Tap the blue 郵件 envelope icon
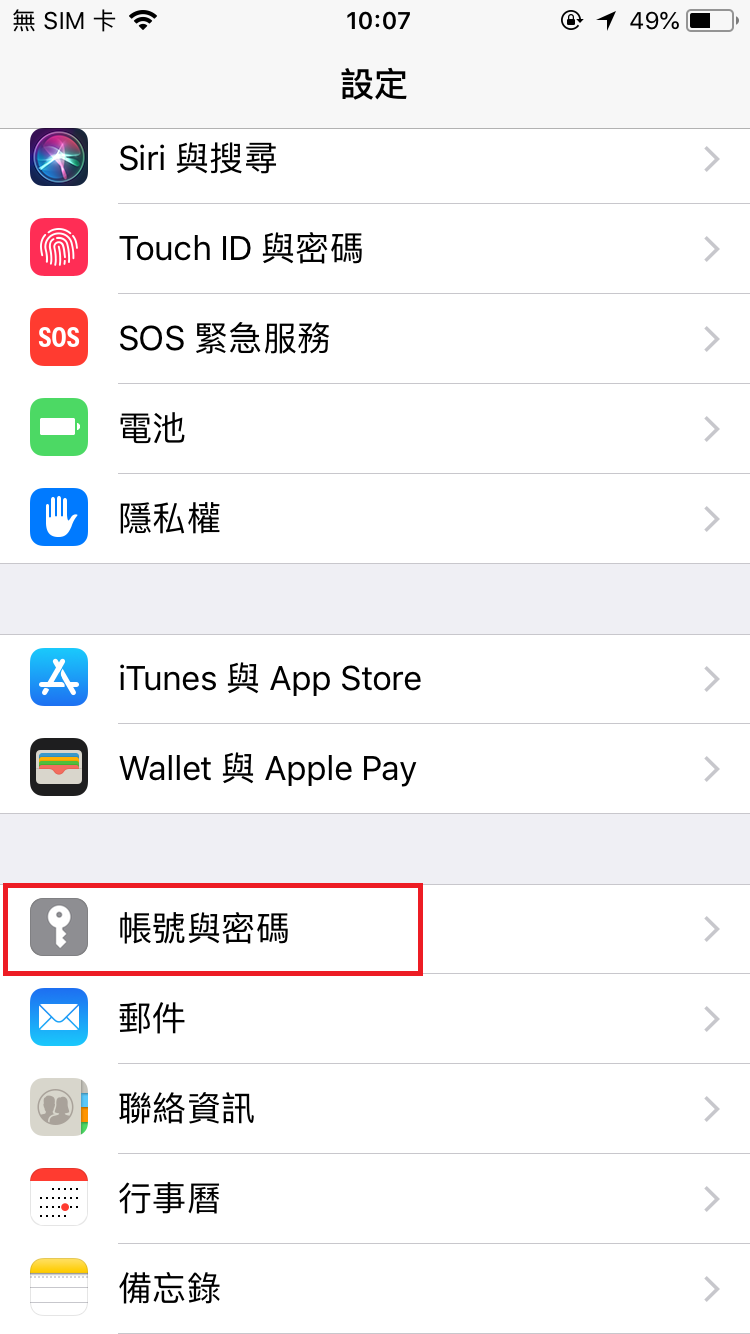The height and width of the screenshot is (1334, 750). pos(58,1018)
